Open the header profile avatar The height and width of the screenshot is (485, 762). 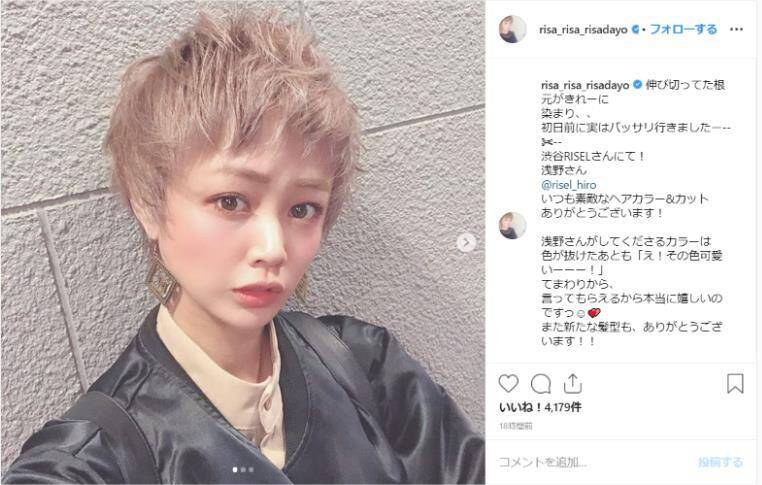[x=513, y=30]
